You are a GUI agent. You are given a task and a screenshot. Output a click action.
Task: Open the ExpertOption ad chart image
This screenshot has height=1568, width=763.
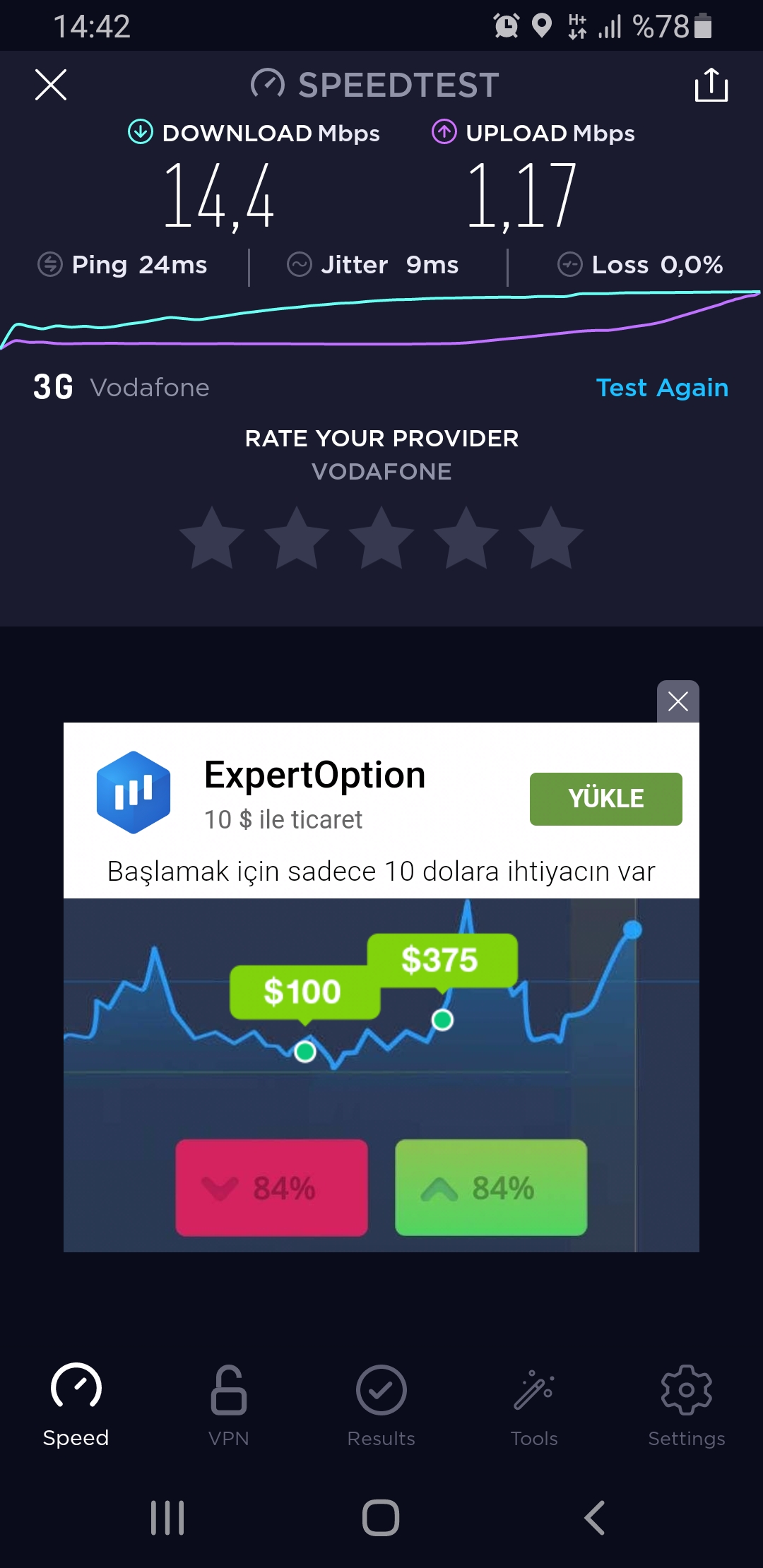tap(381, 1075)
